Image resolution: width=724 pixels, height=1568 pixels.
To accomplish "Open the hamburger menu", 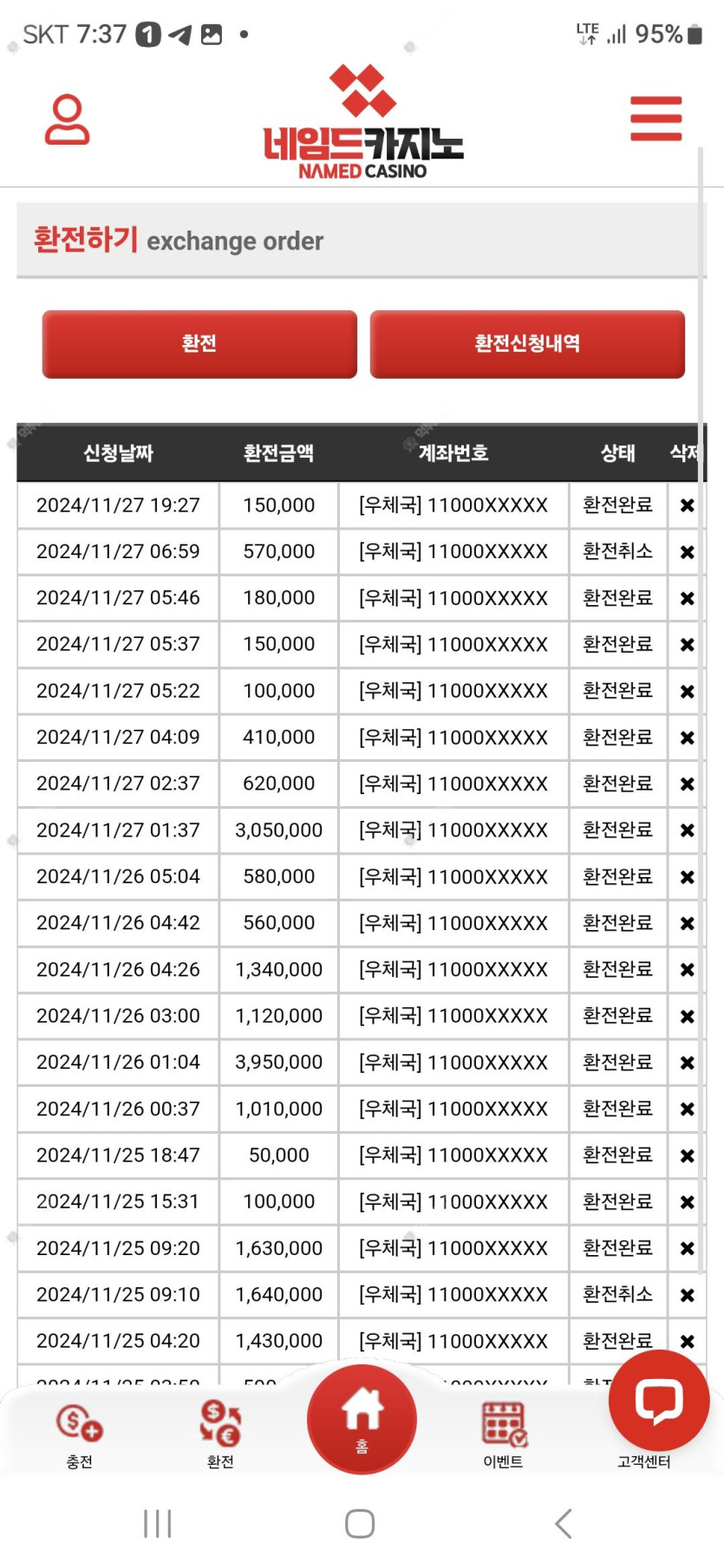I will [656, 118].
